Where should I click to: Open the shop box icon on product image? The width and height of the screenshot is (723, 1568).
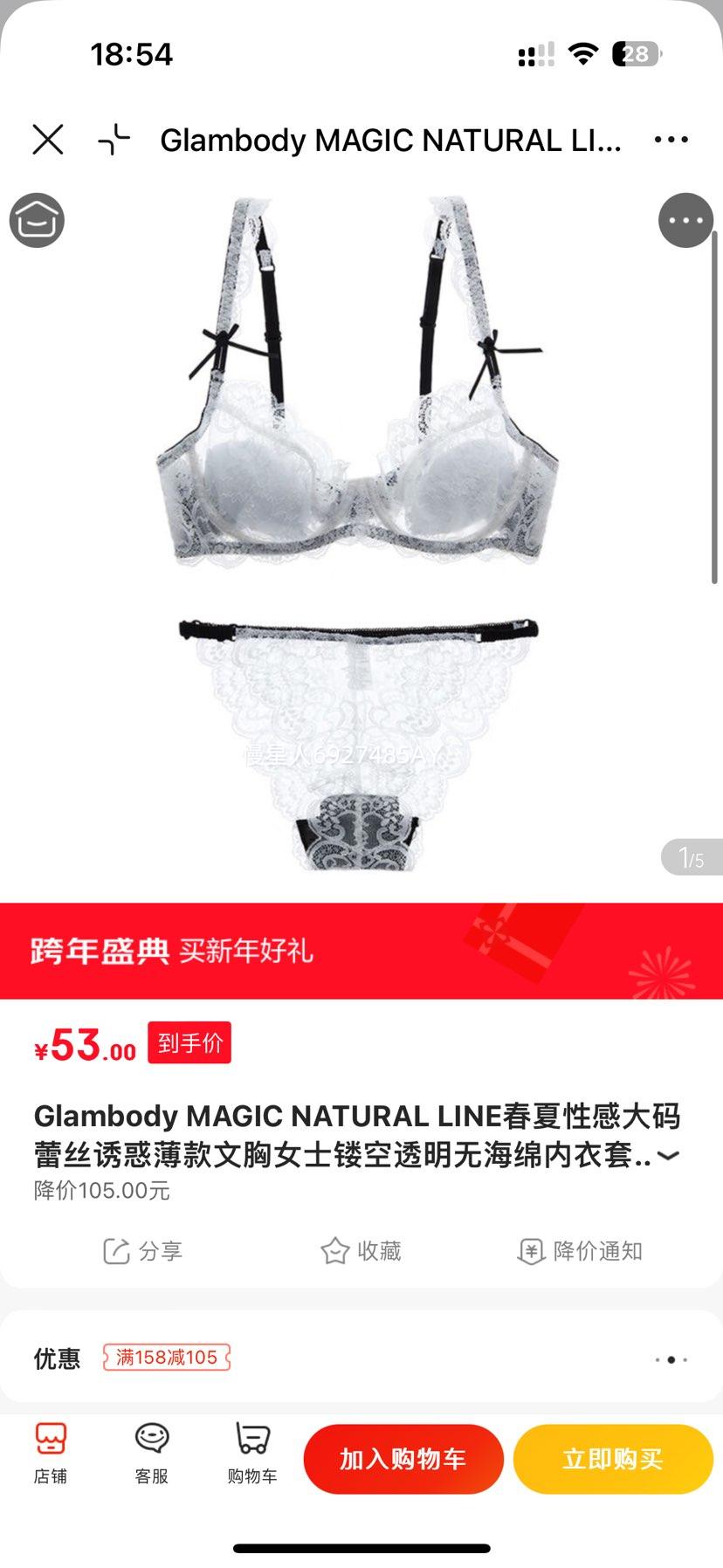[x=37, y=220]
